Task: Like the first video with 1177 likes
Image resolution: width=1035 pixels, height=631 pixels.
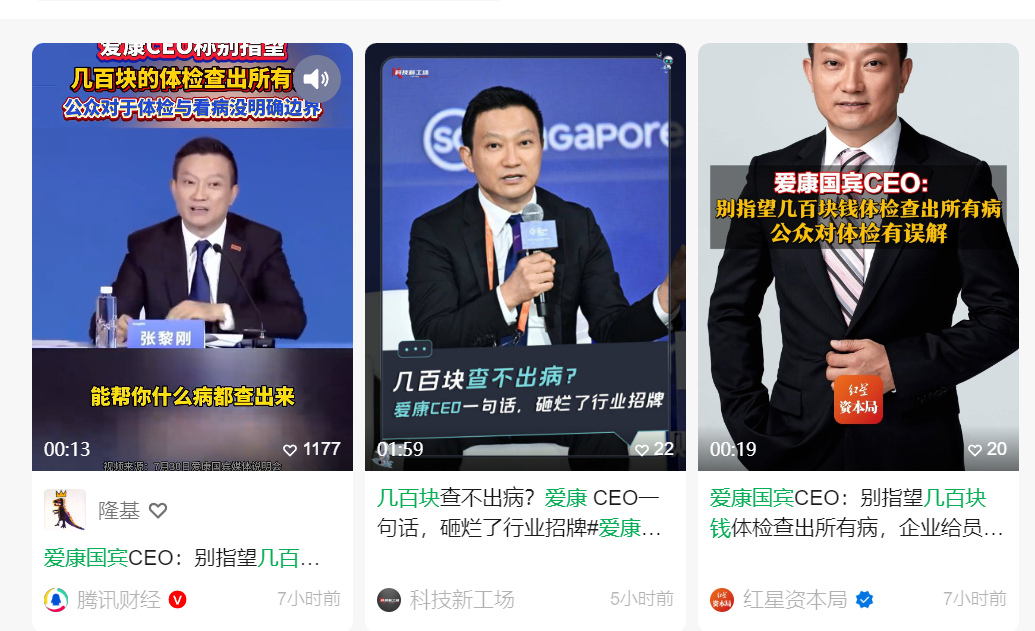Action: pyautogui.click(x=291, y=450)
